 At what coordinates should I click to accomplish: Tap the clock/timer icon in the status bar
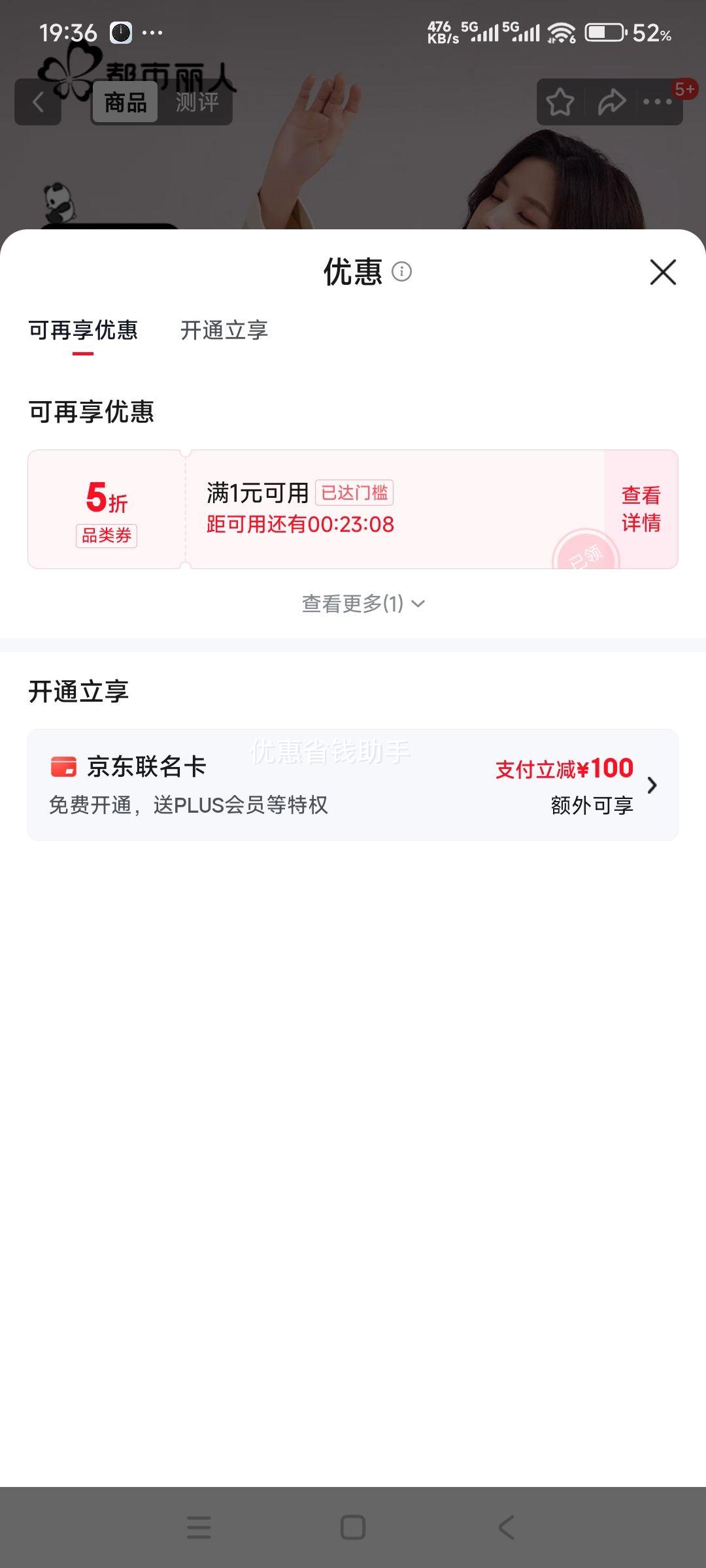click(121, 33)
